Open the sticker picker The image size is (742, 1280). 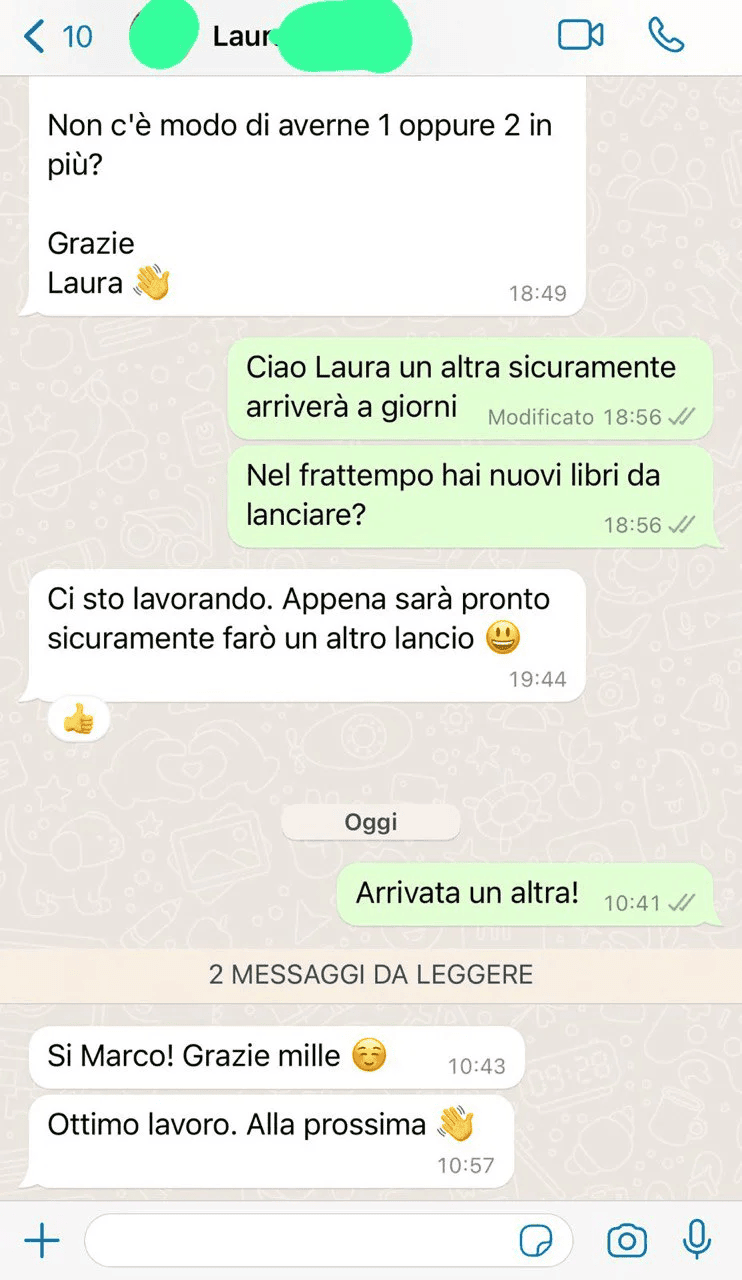coord(536,1241)
